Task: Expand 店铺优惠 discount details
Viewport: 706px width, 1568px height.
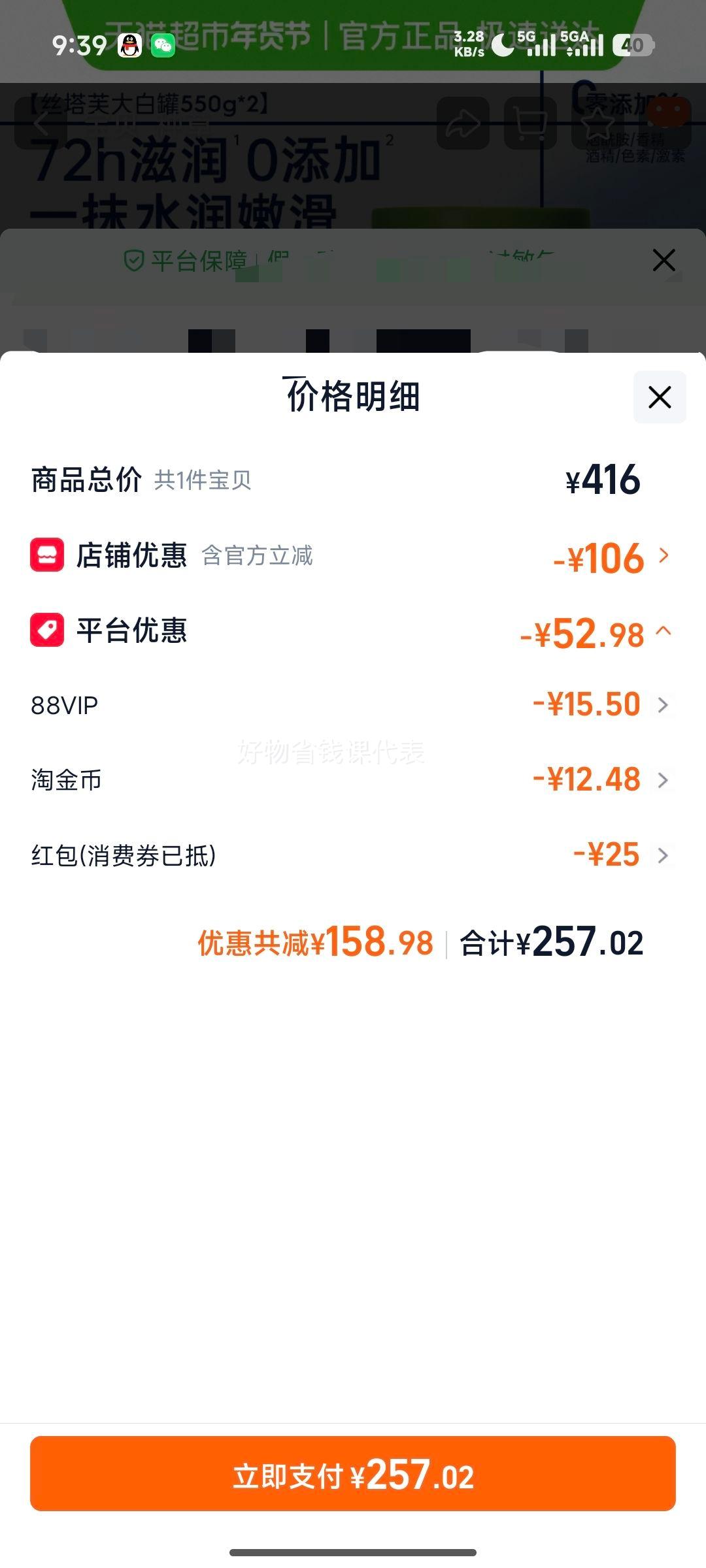Action: [664, 556]
